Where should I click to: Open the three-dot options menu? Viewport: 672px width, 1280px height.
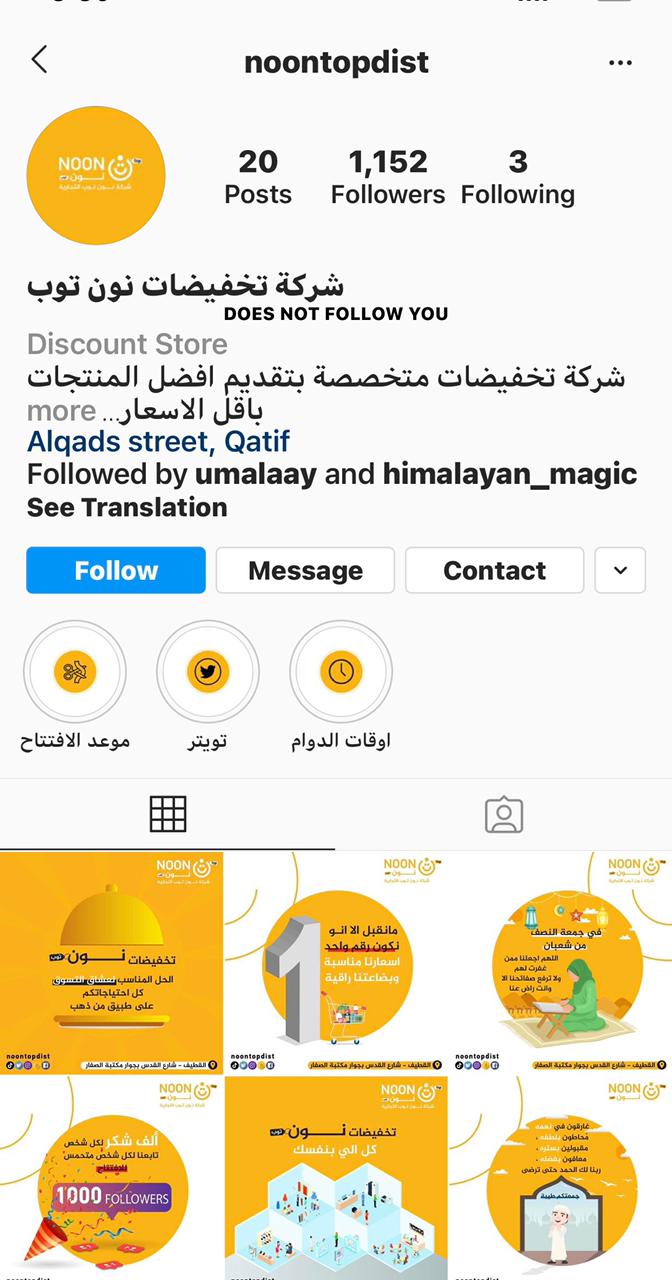pos(620,62)
